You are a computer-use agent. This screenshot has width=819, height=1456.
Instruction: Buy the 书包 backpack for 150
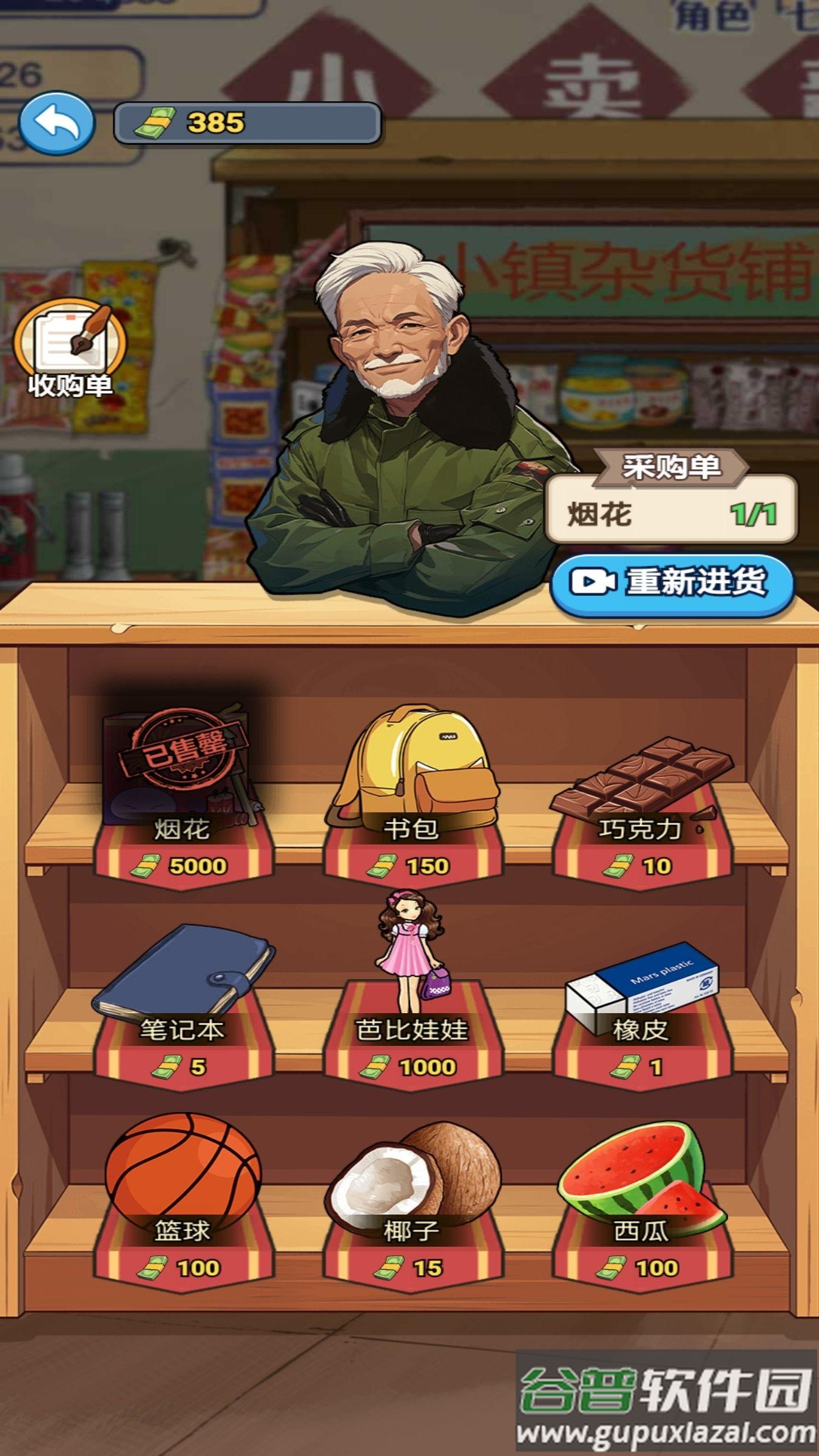tap(413, 789)
